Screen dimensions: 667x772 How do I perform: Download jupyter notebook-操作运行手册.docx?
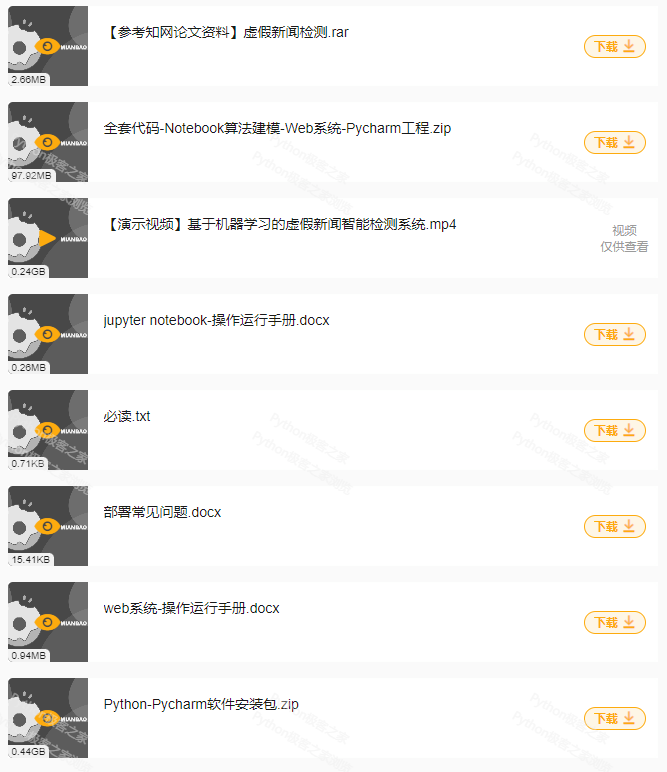[614, 335]
